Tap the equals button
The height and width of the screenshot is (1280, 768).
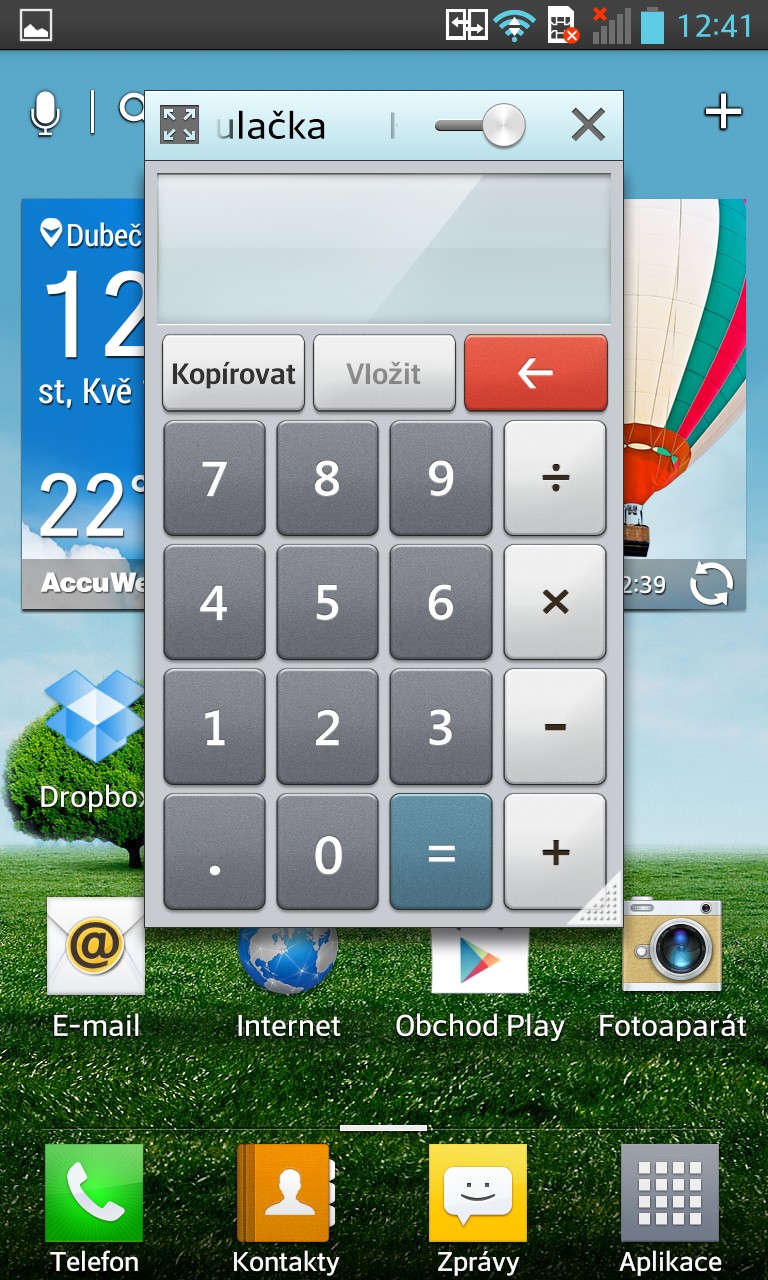click(441, 852)
